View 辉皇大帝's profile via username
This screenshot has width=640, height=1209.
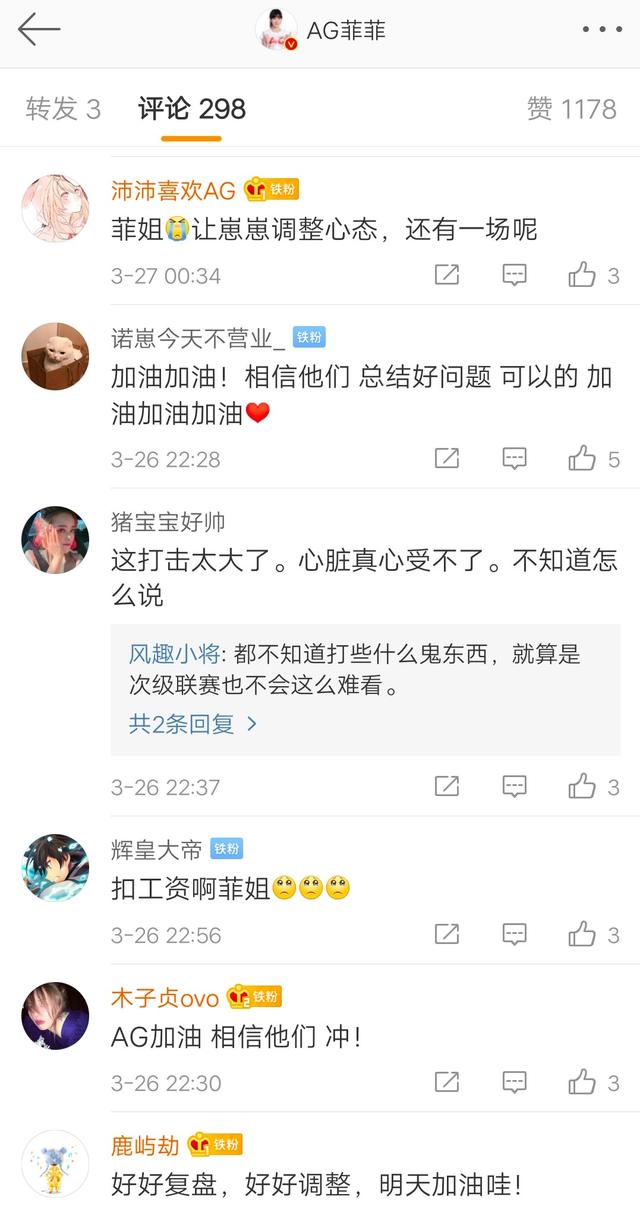(156, 850)
